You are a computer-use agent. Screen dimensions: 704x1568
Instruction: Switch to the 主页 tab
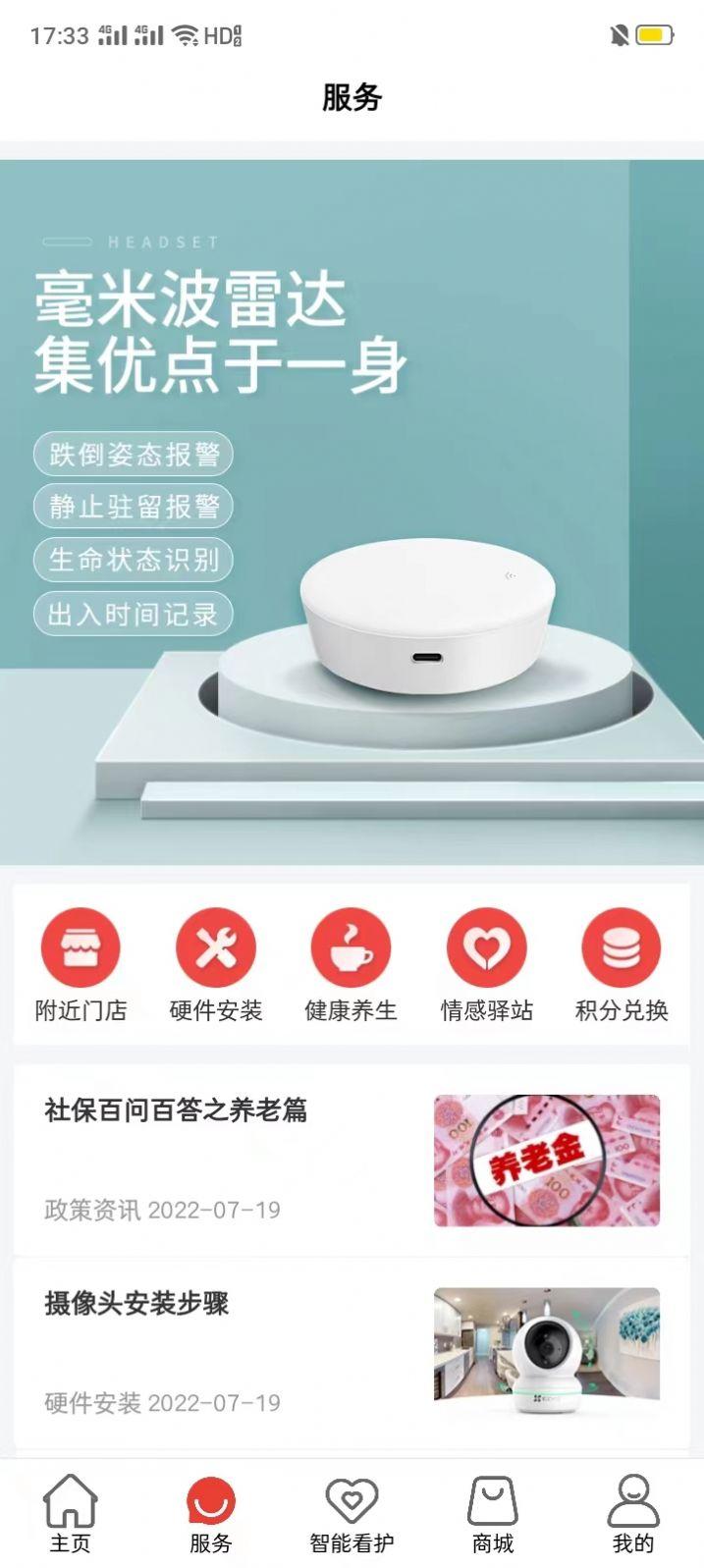(70, 1513)
